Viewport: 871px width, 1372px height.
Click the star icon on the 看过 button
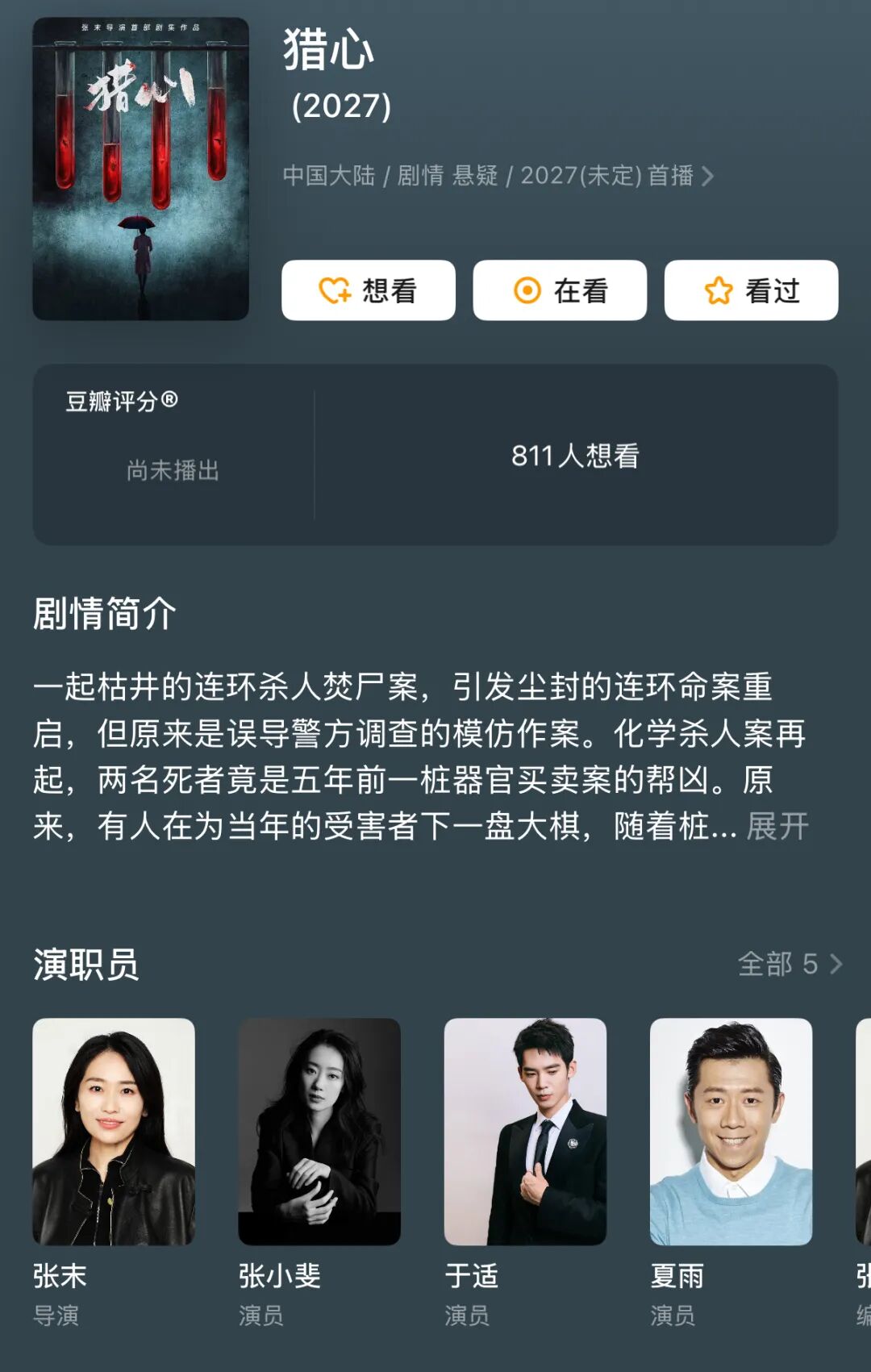pos(719,291)
